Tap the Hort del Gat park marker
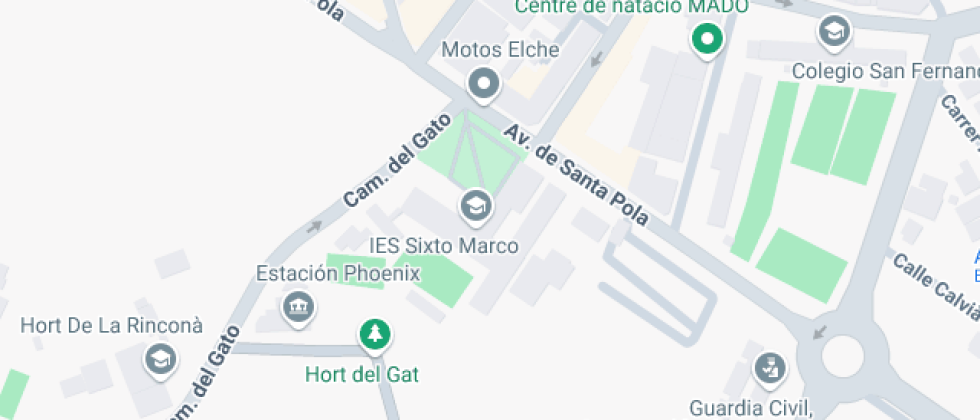Viewport: 980px width, 420px height. (x=375, y=335)
